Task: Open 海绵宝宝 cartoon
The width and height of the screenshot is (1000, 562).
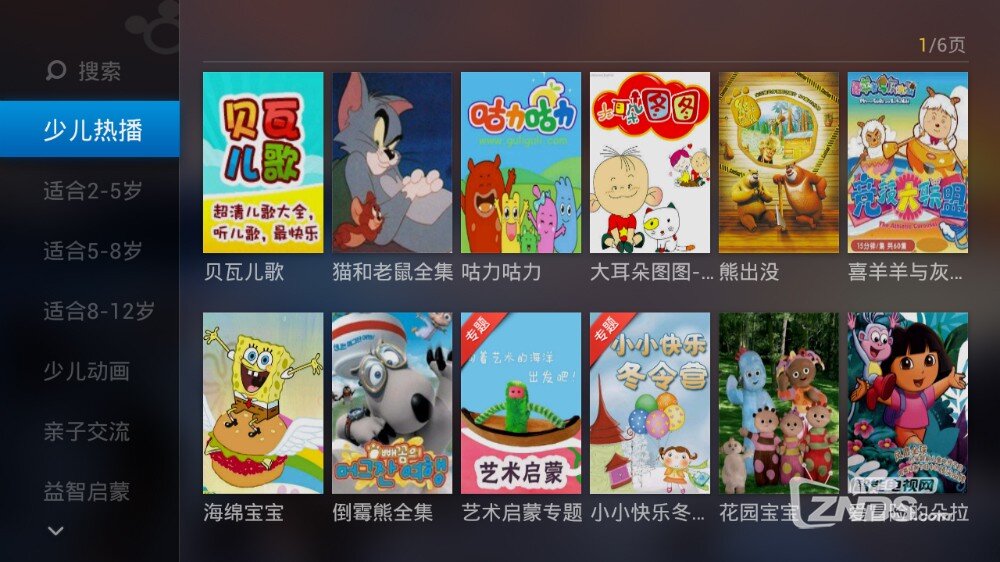Action: tap(263, 403)
